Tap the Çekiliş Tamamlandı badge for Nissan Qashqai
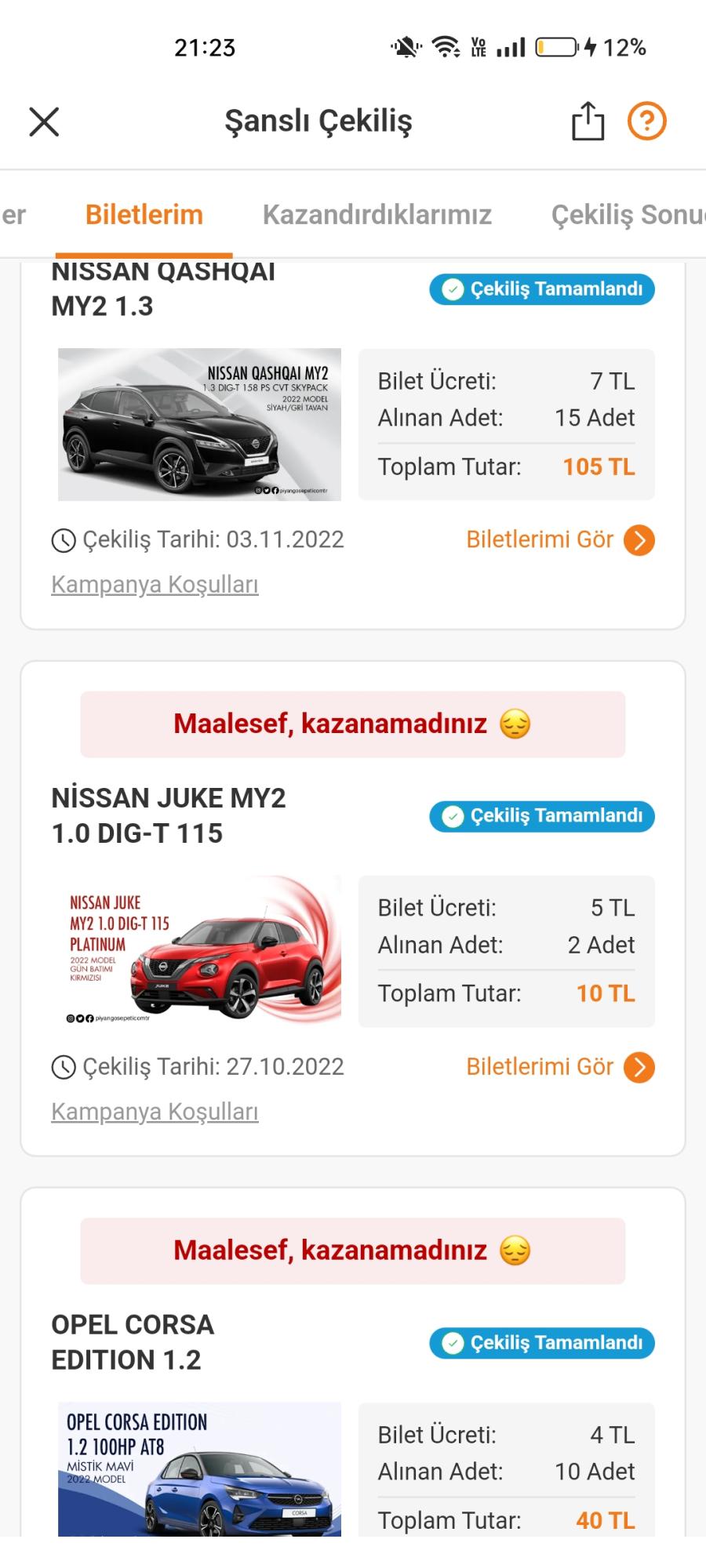 click(541, 289)
